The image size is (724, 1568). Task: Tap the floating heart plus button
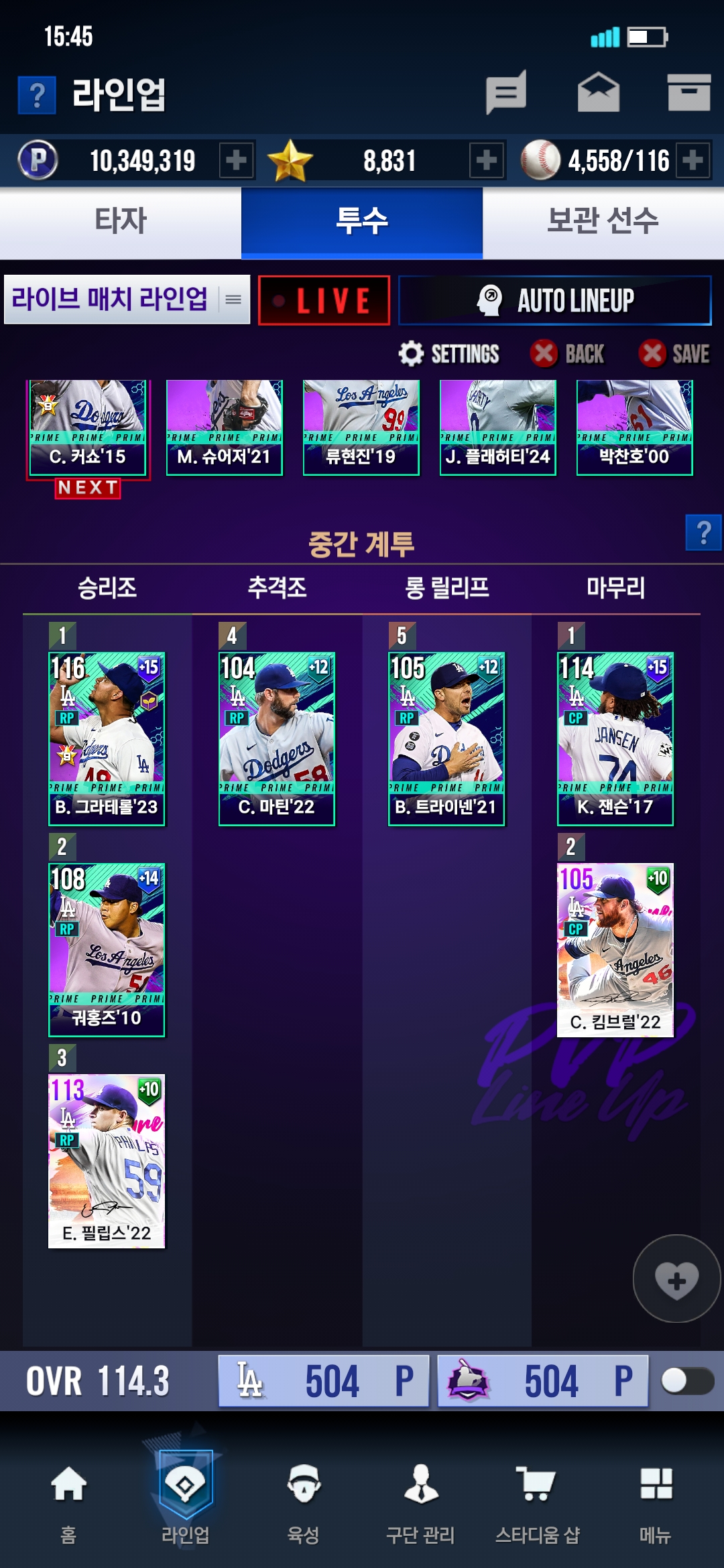pos(676,1279)
